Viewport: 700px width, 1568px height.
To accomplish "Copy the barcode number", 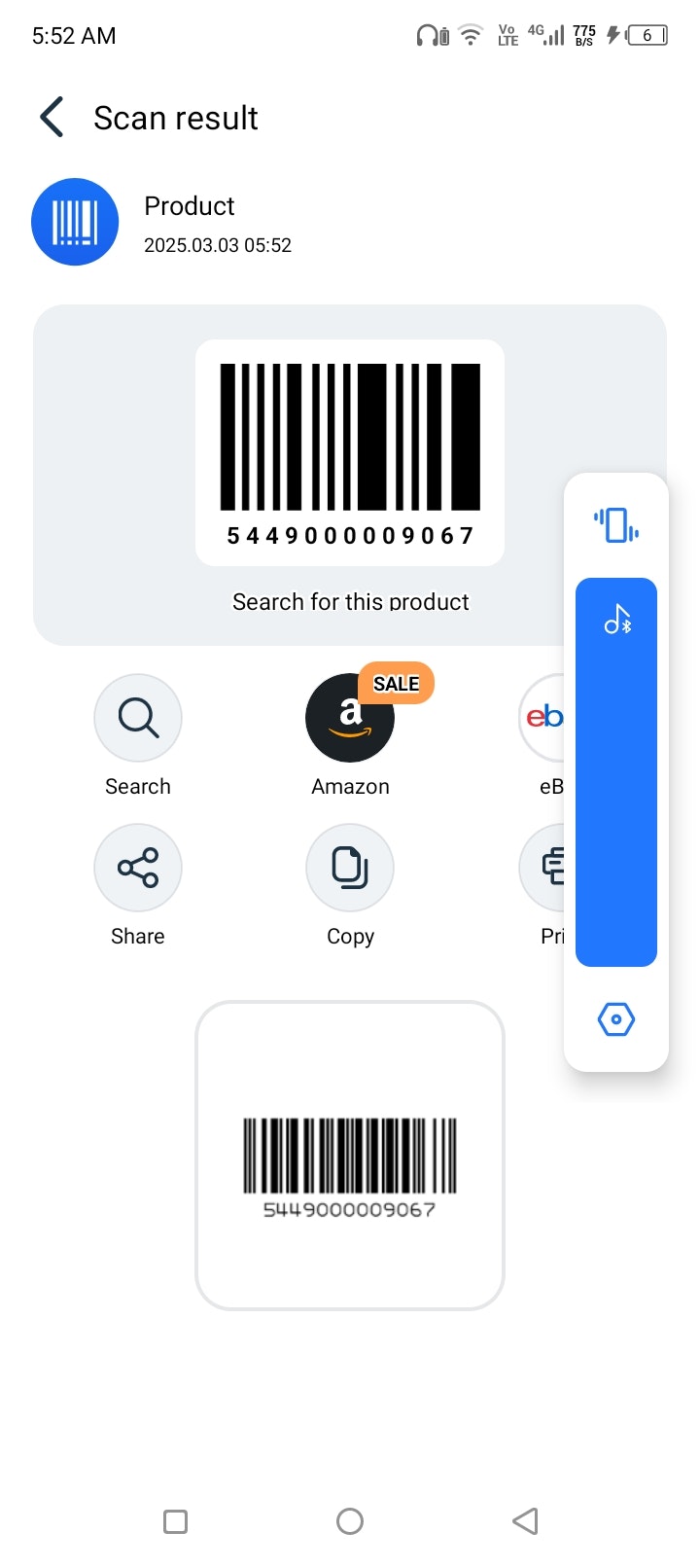I will pos(350,868).
